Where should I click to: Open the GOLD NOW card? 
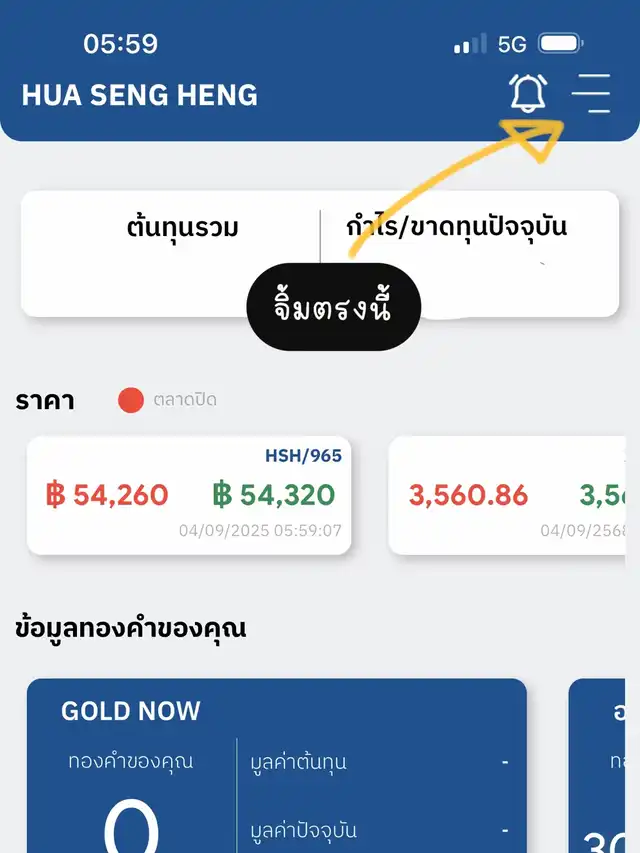[276, 765]
